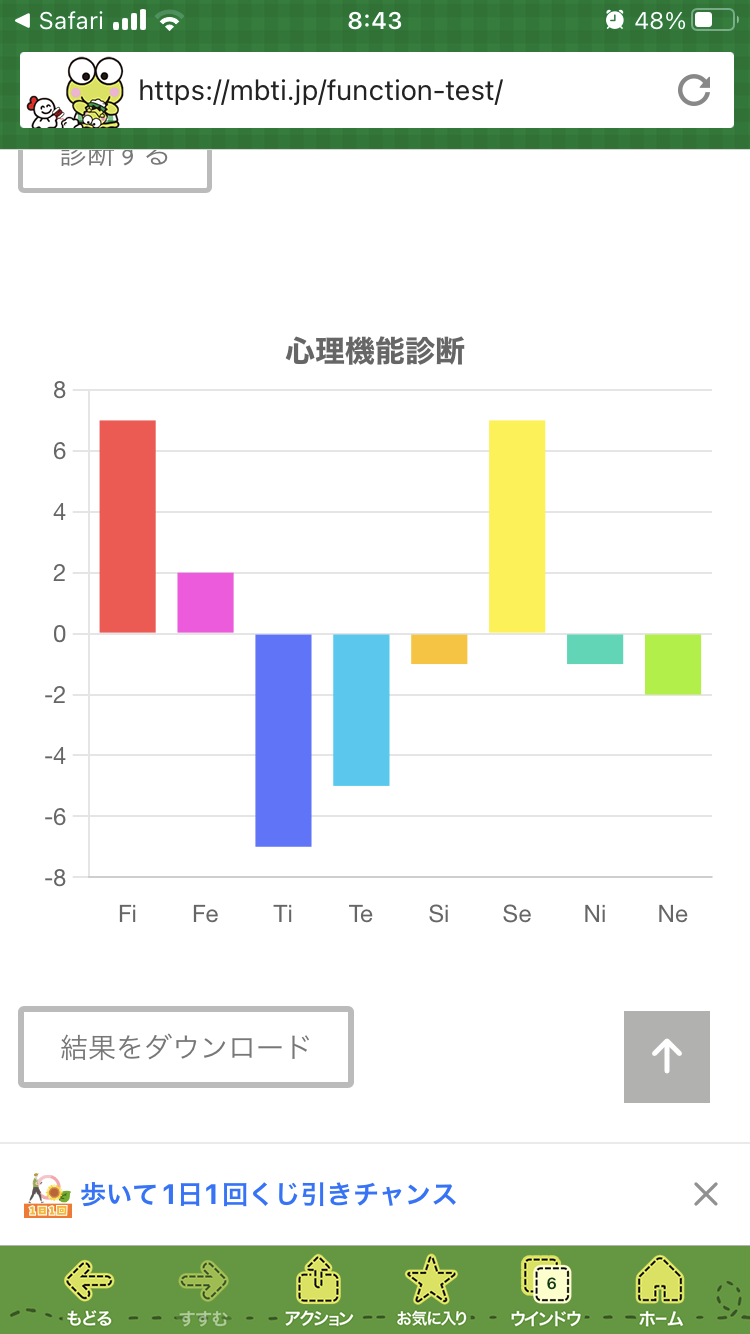
Task: Tap the 診断する button
Action: coord(115,167)
